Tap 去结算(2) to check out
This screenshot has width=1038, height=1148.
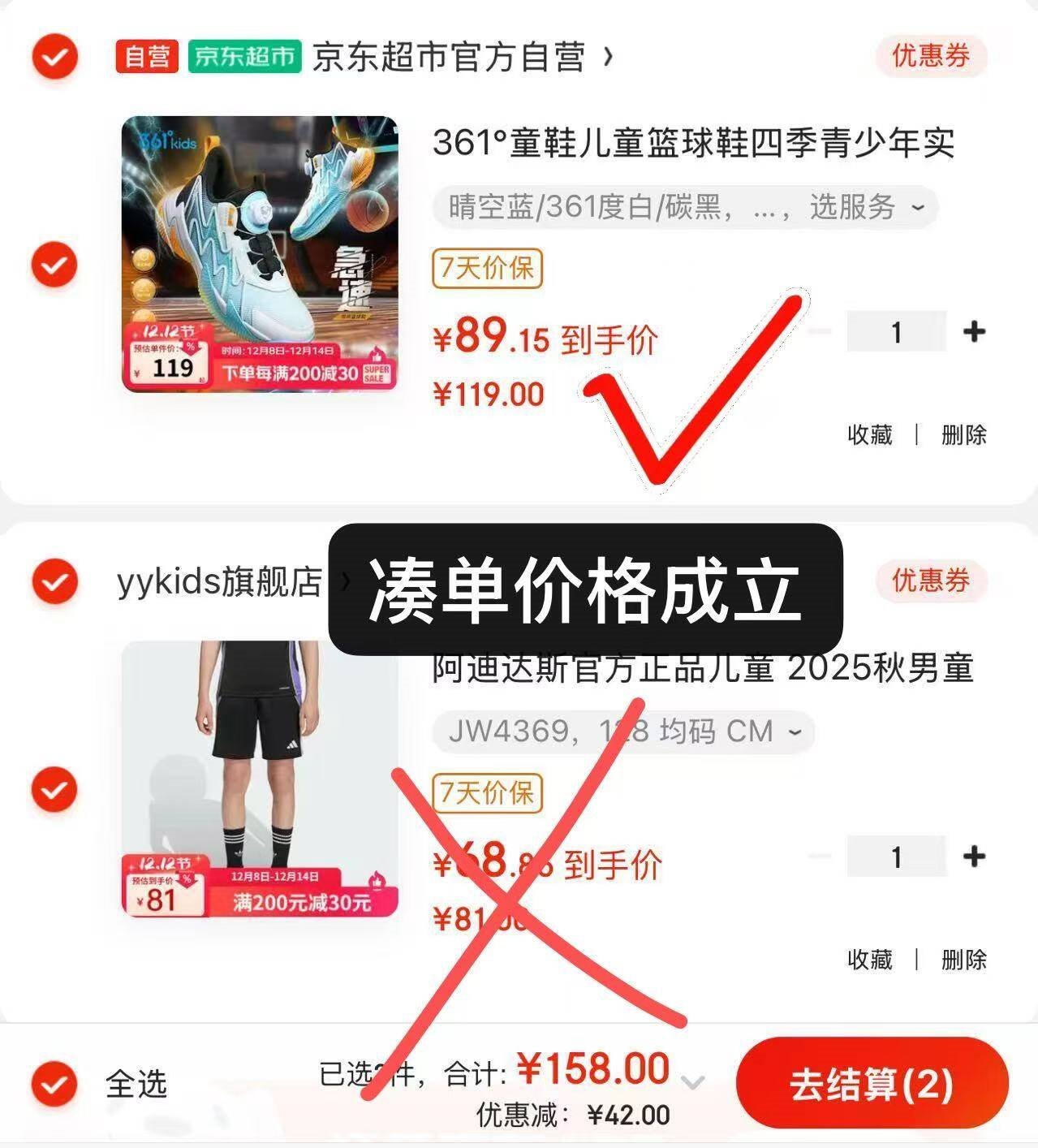coord(872,1084)
